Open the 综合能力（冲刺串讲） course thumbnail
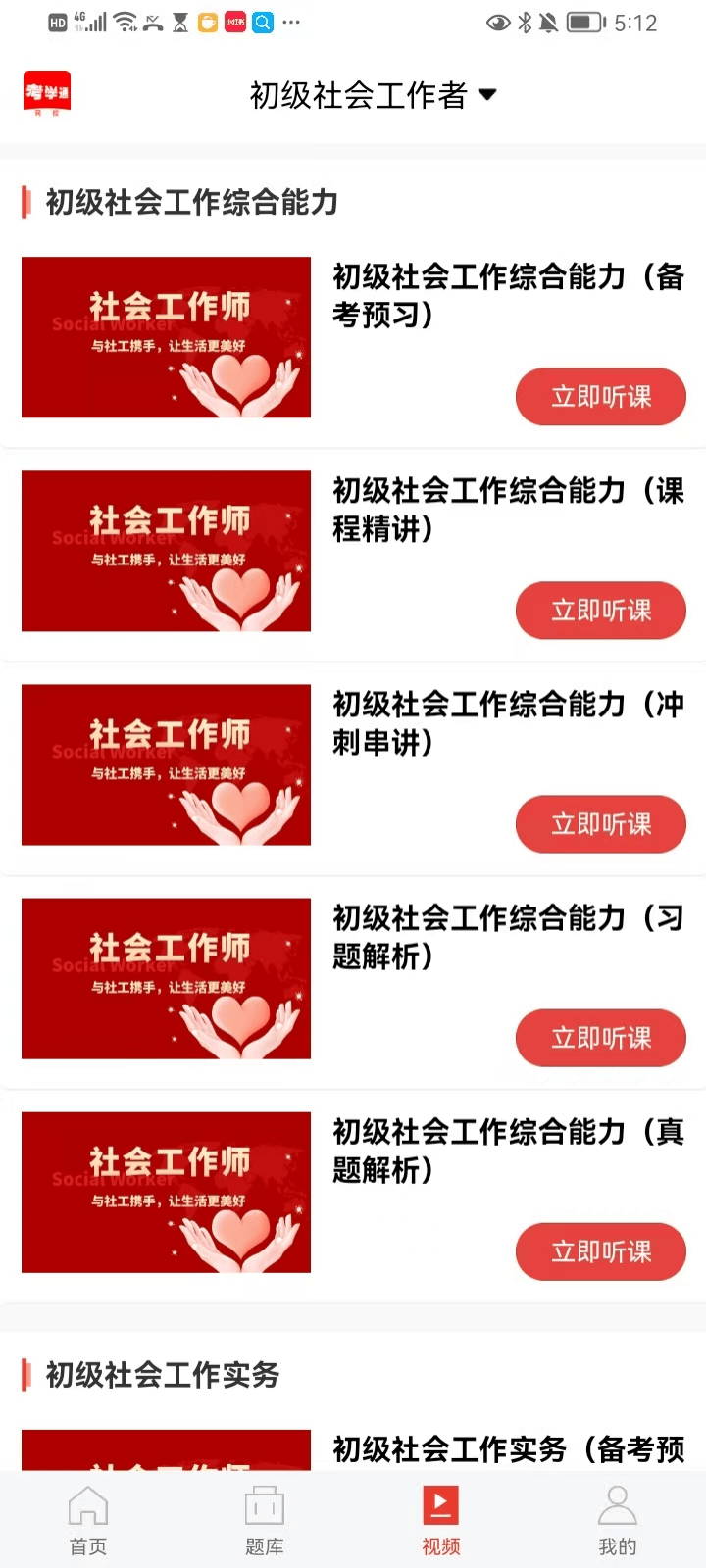 [x=166, y=764]
